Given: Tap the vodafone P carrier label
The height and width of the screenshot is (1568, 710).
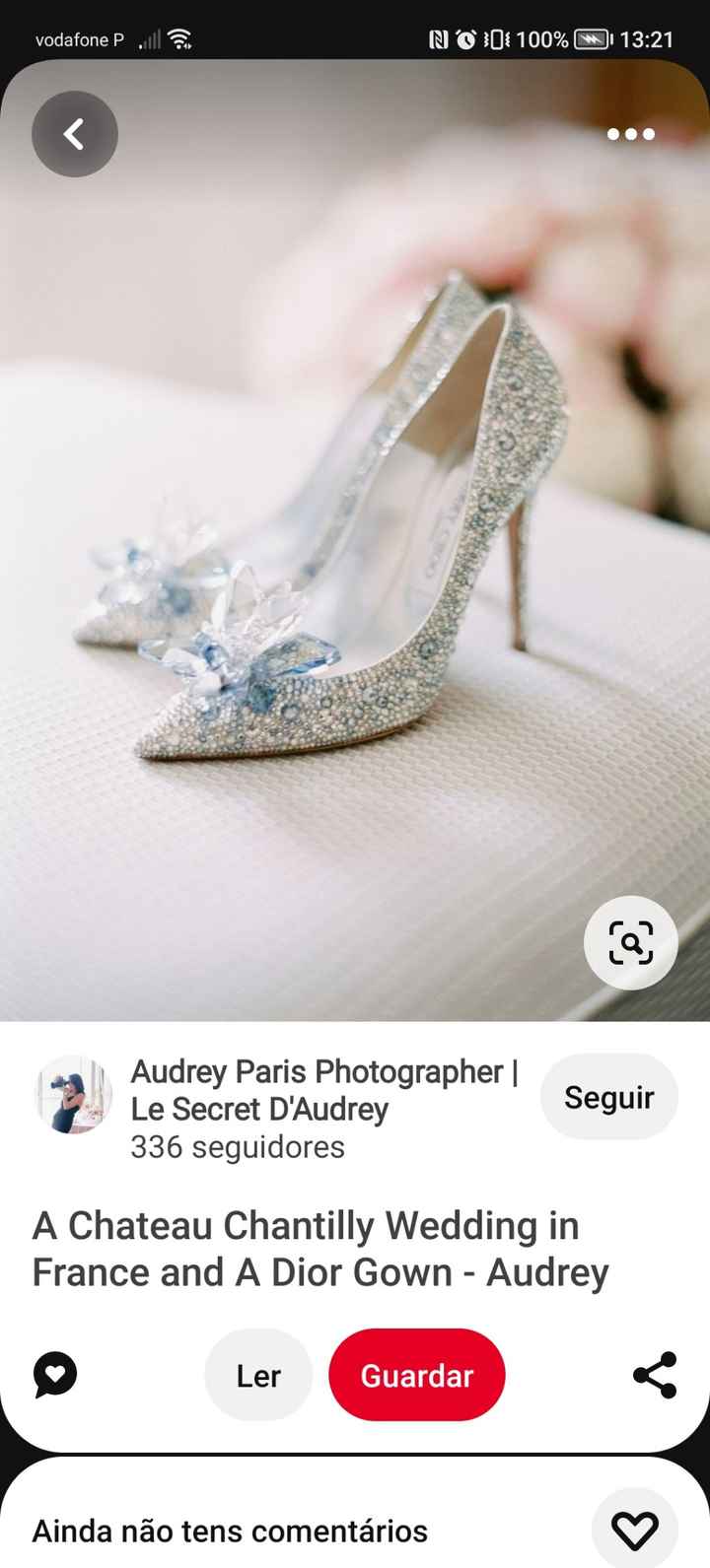Looking at the screenshot, I should pos(79,39).
